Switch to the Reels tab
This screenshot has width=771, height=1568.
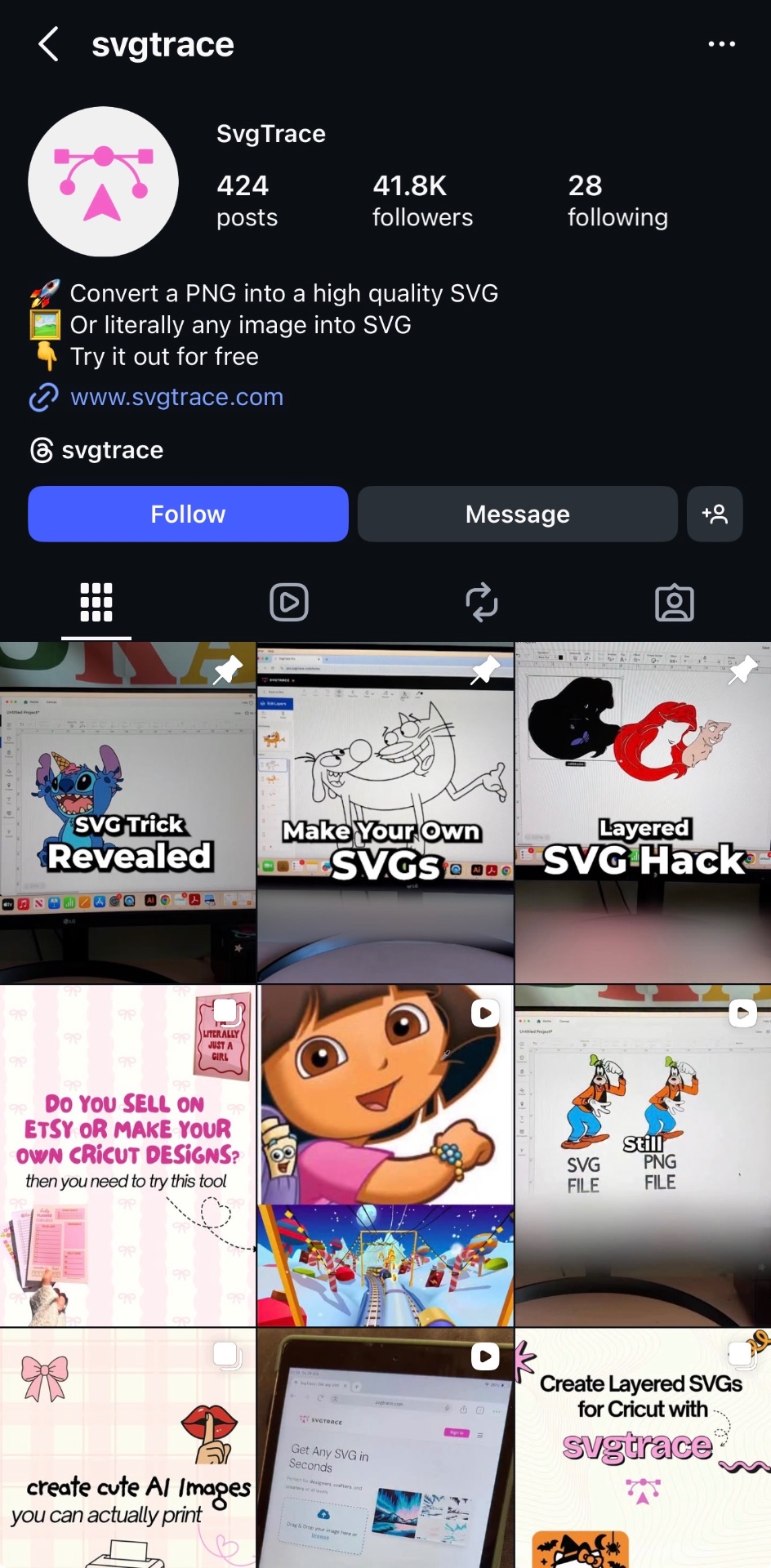coord(288,602)
